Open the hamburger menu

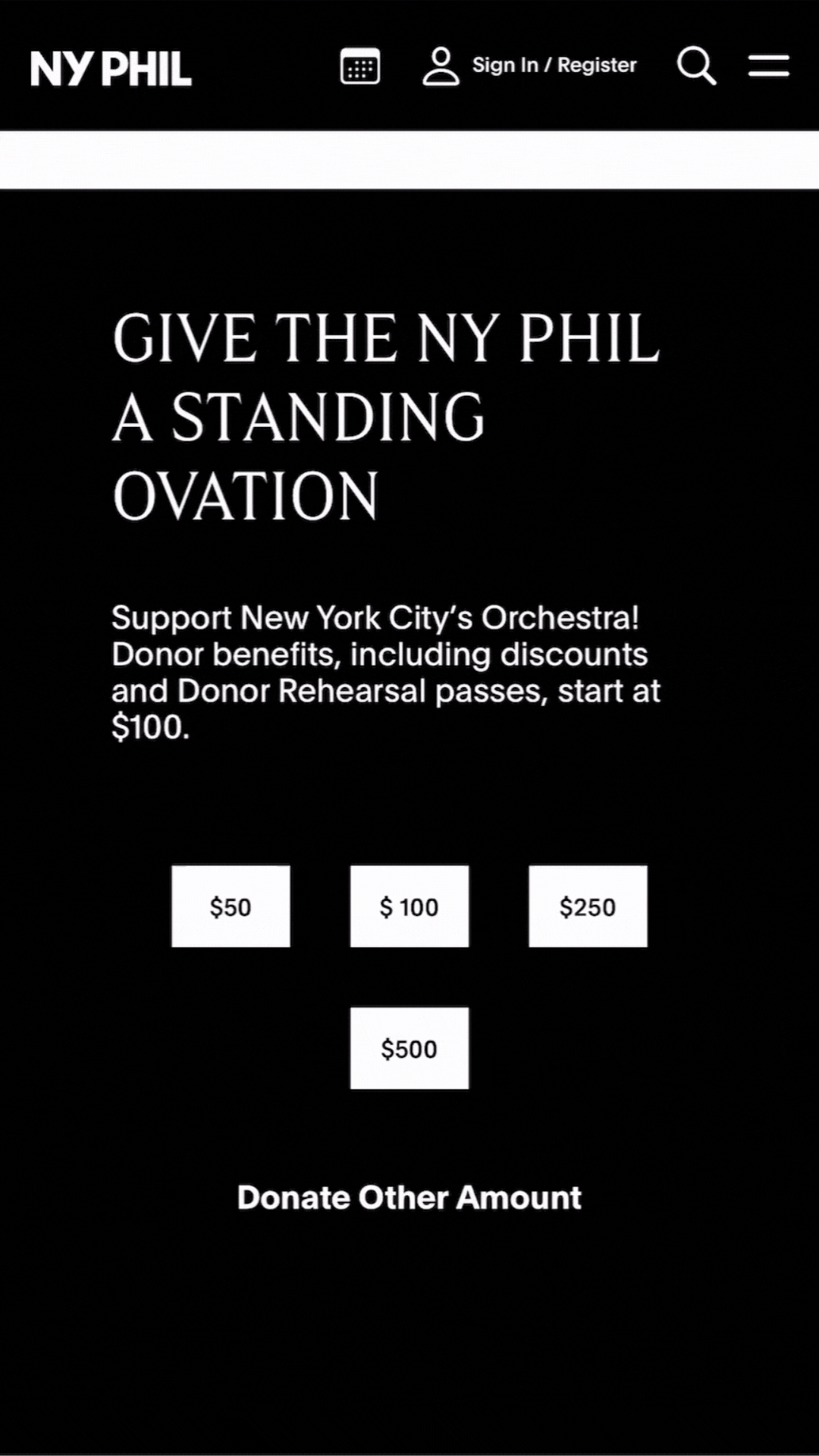(x=768, y=66)
